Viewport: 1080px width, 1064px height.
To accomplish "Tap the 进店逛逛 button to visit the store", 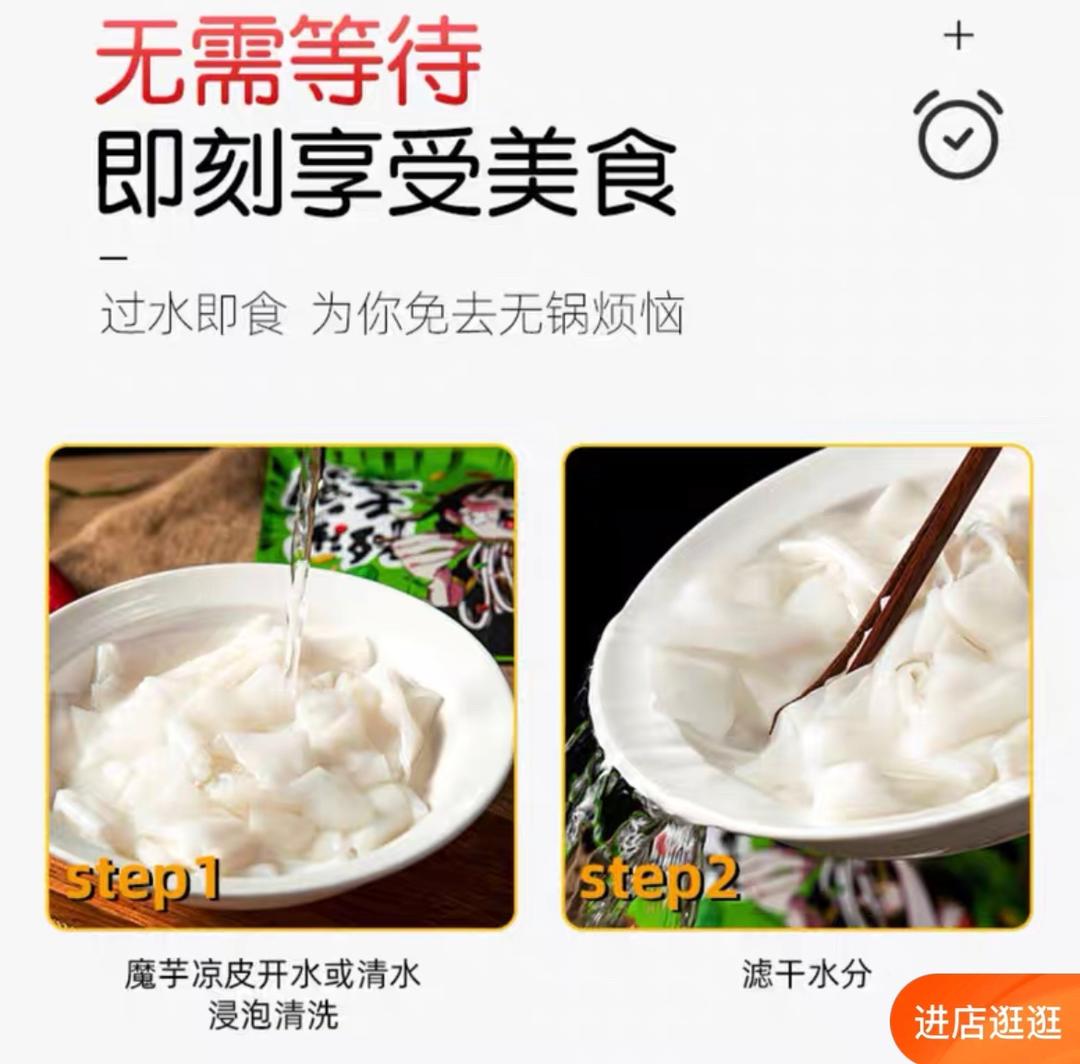I will point(986,1021).
